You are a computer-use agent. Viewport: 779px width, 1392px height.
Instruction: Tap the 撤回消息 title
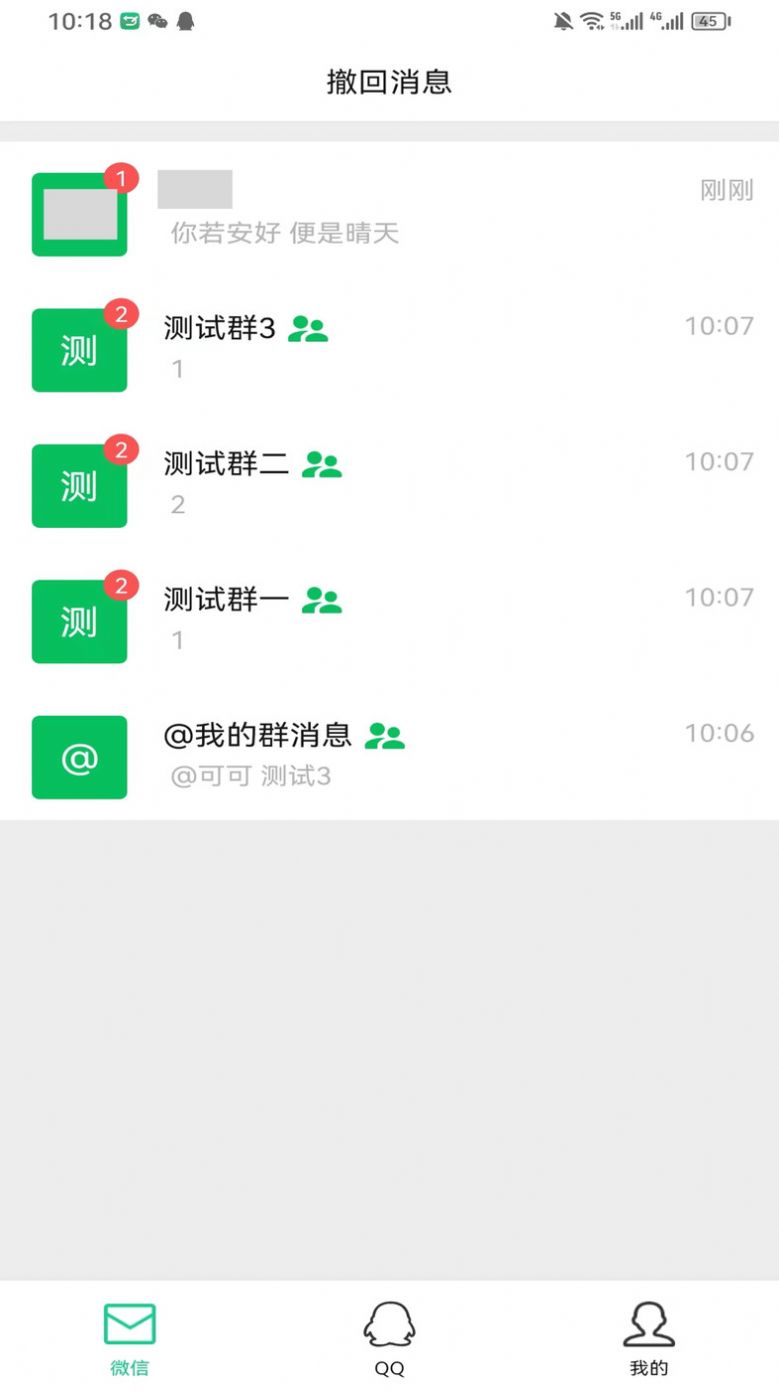389,82
